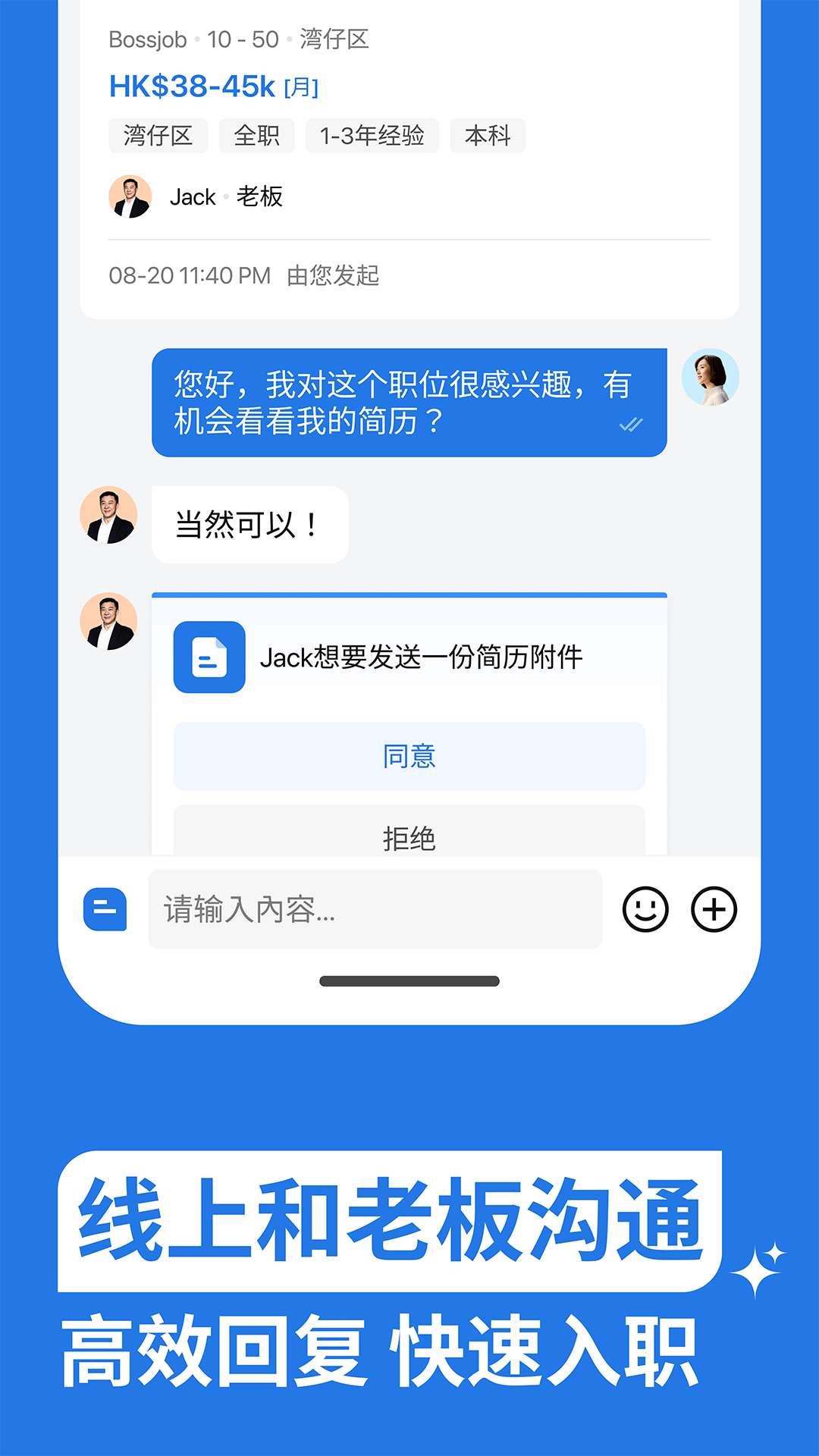Screen dimensions: 819x1456
Task: Tap the read receipt checkmarks on your message
Action: tap(632, 426)
